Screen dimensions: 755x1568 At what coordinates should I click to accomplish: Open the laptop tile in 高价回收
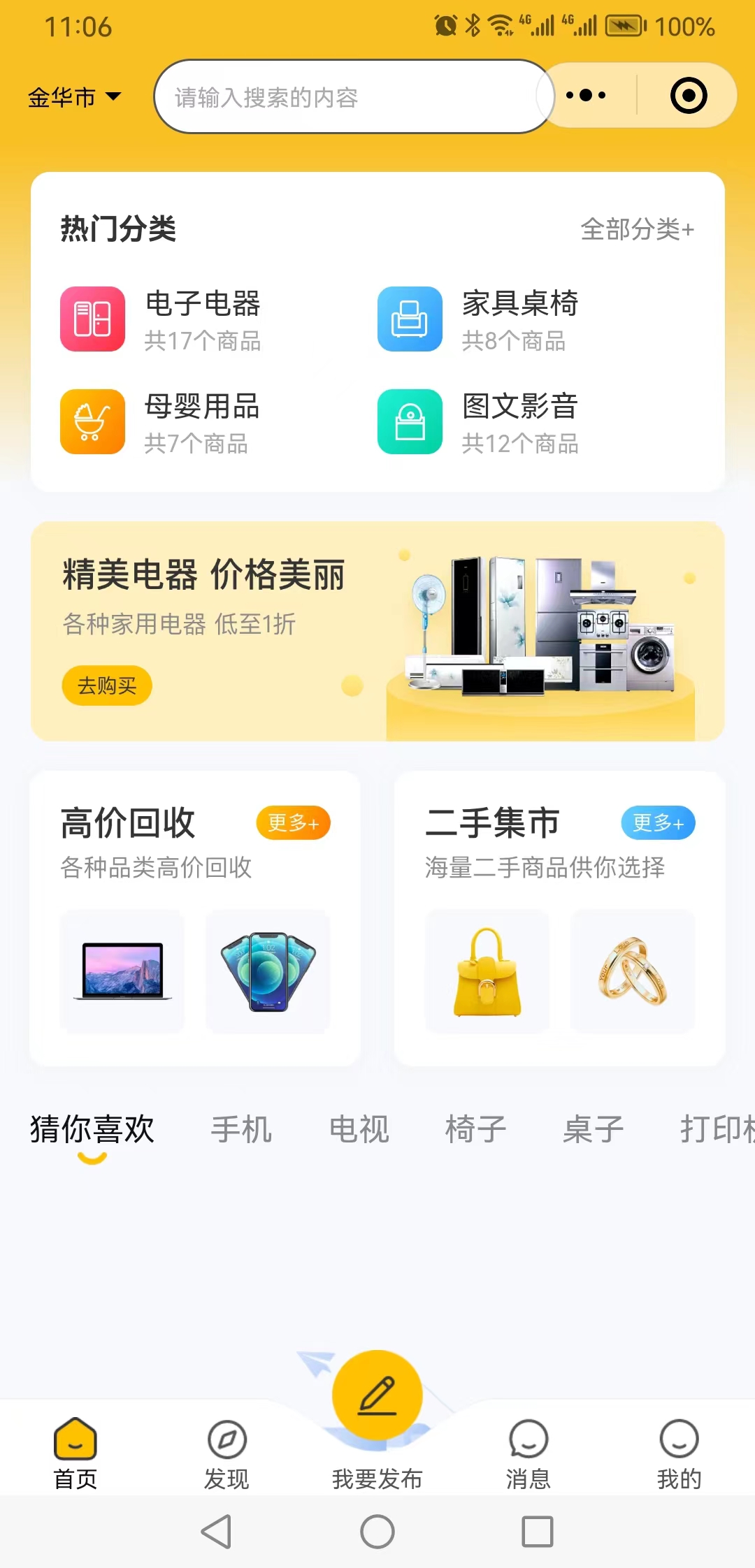[x=122, y=971]
